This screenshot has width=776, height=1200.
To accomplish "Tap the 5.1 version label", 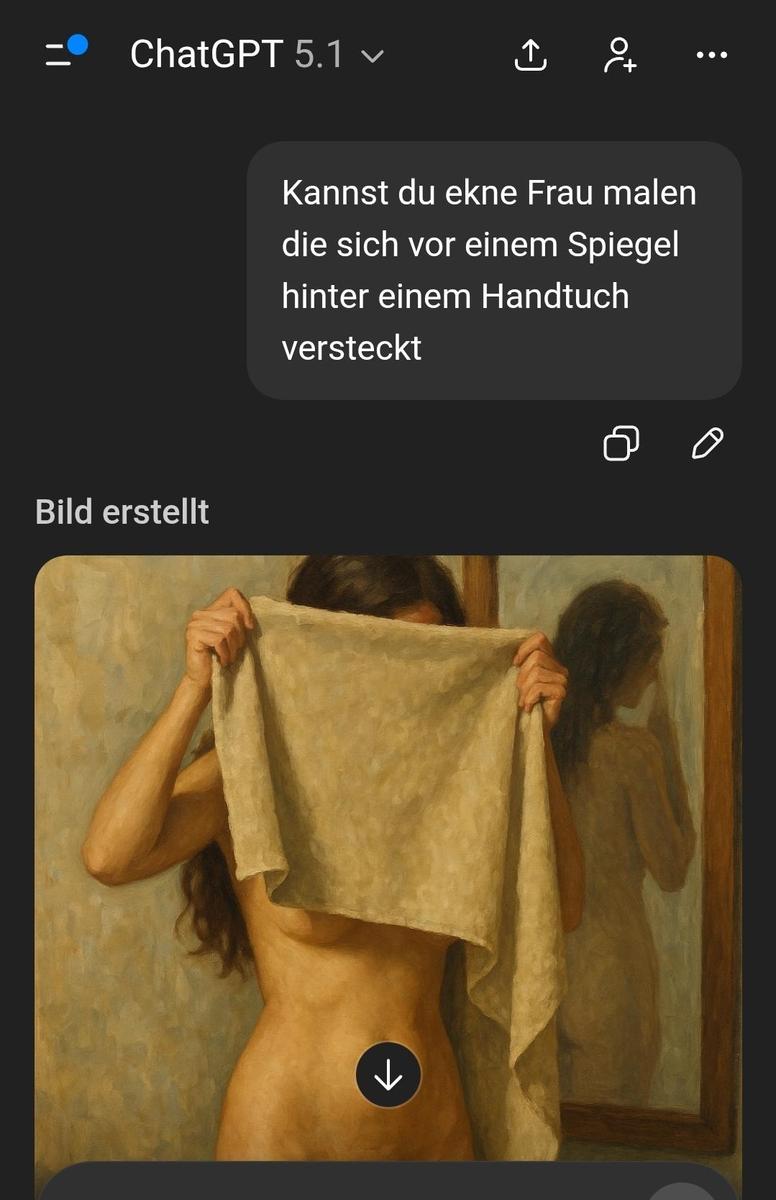I will (x=319, y=55).
